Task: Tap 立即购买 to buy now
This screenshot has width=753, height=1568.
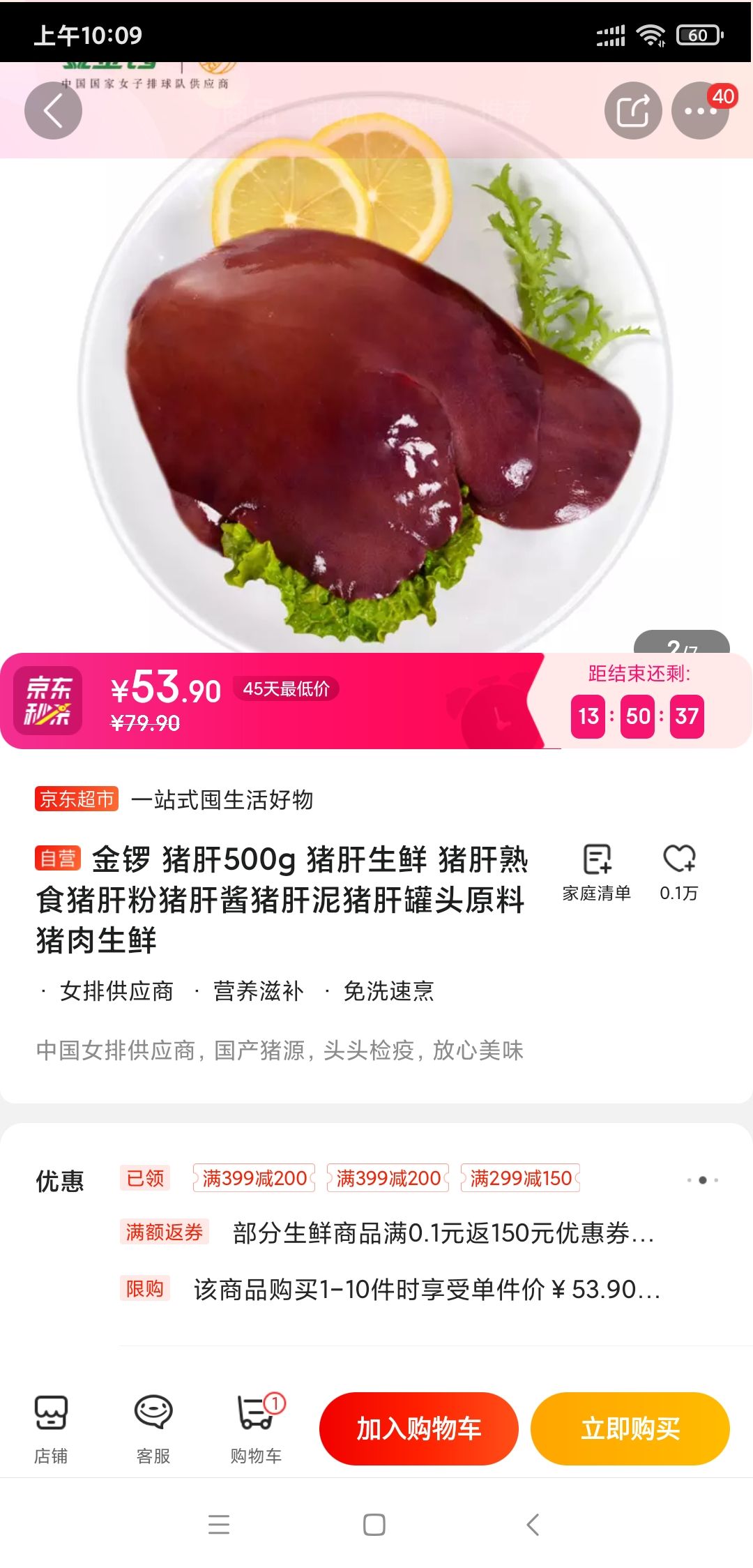Action: tap(630, 1428)
